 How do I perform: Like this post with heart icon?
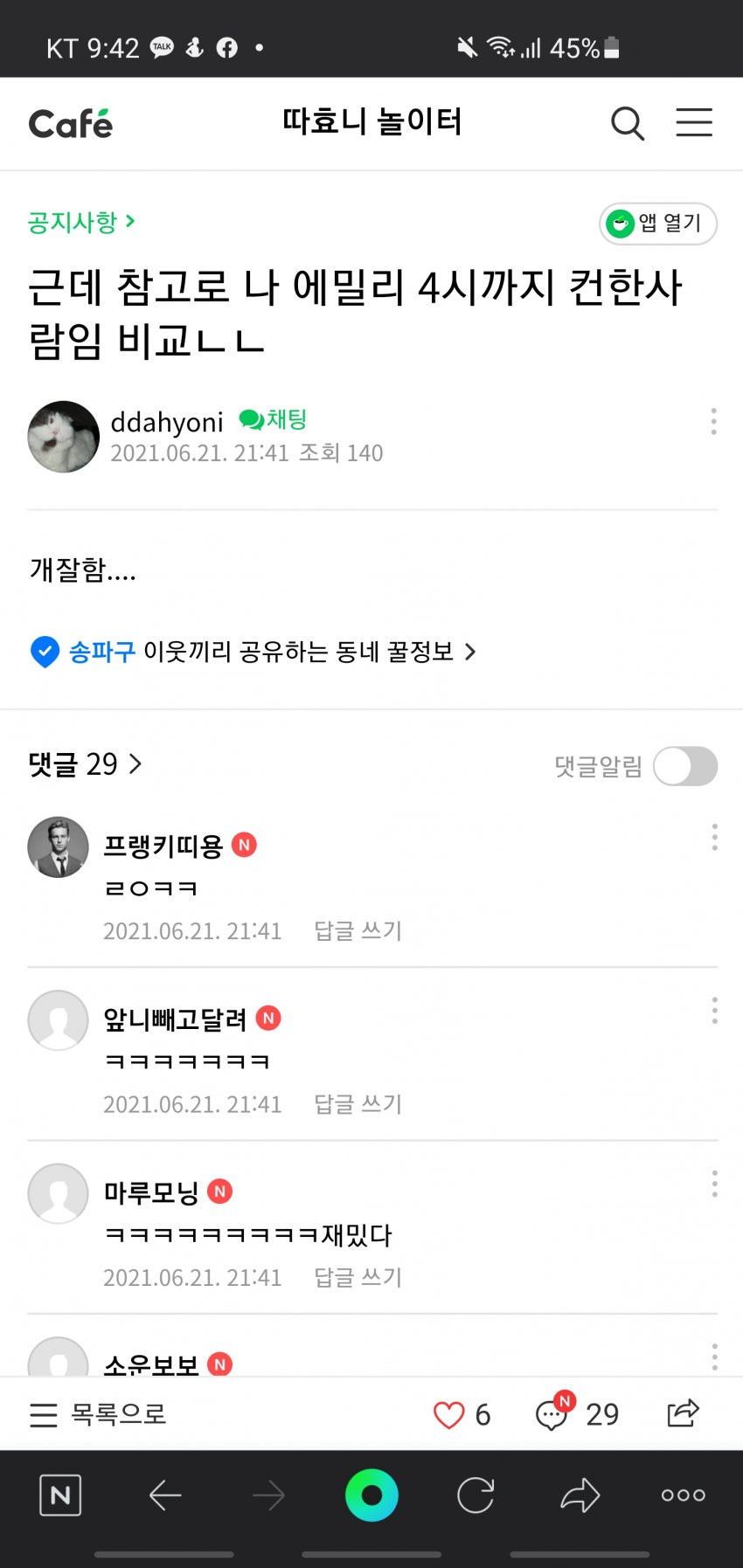449,1414
